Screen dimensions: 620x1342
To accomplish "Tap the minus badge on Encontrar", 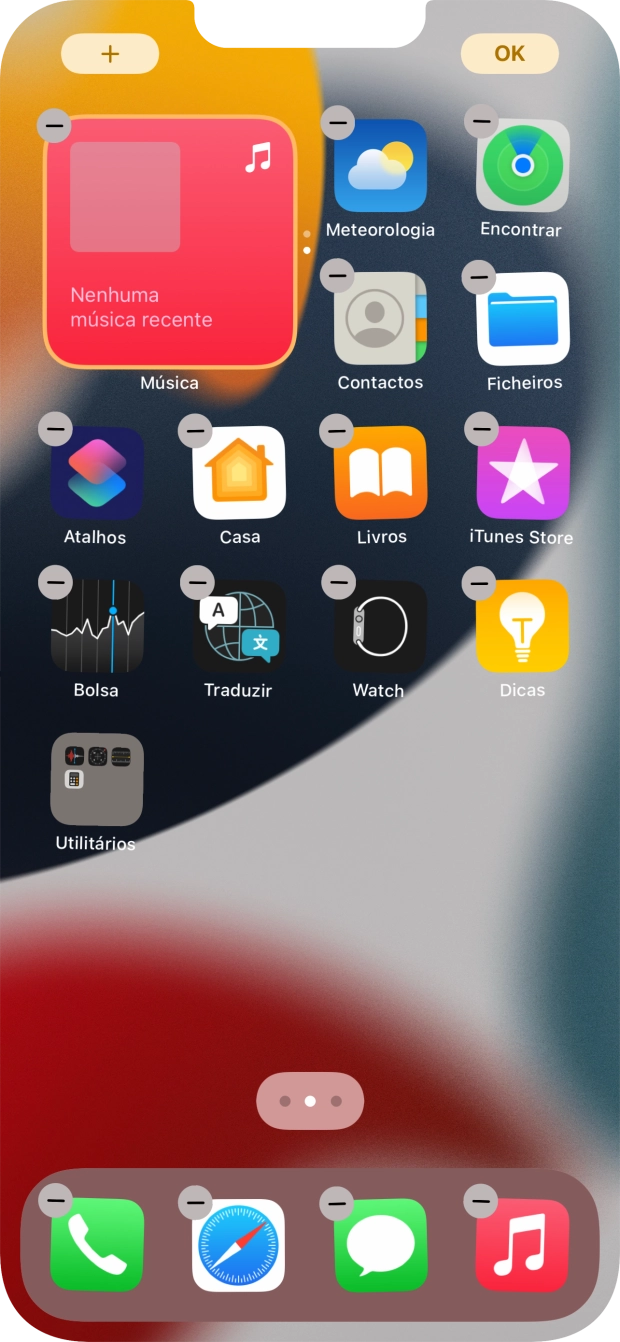I will 482,122.
